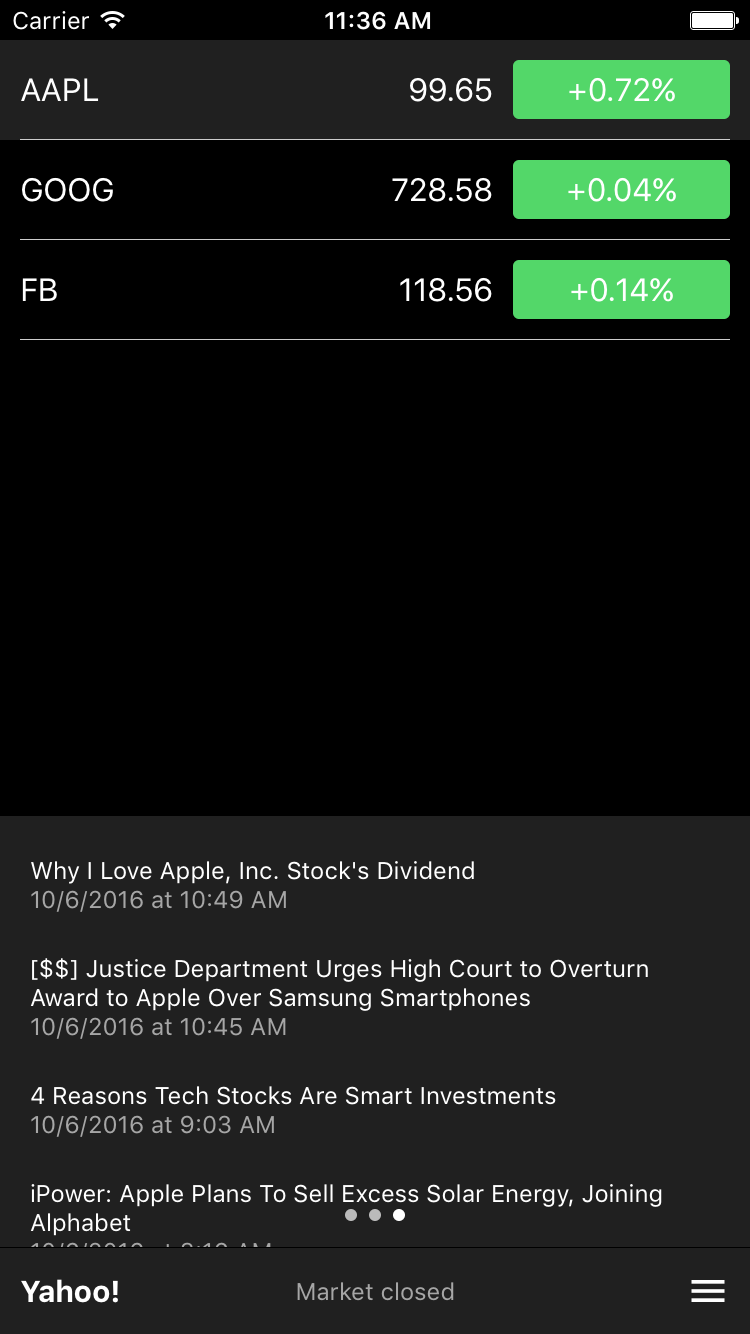Select the AAPL stock row
This screenshot has height=1334, width=750.
250,90
